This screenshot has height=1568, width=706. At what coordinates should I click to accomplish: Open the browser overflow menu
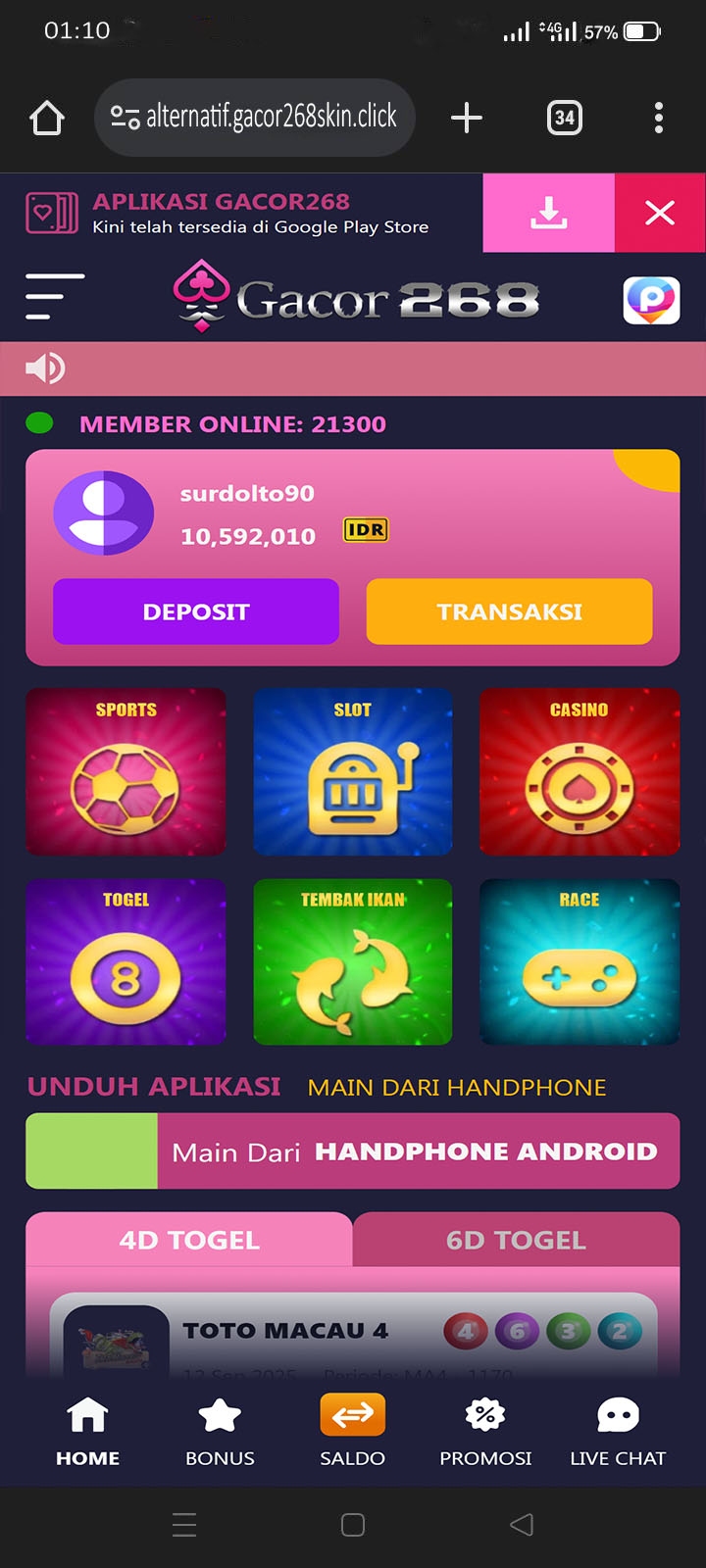pyautogui.click(x=658, y=118)
